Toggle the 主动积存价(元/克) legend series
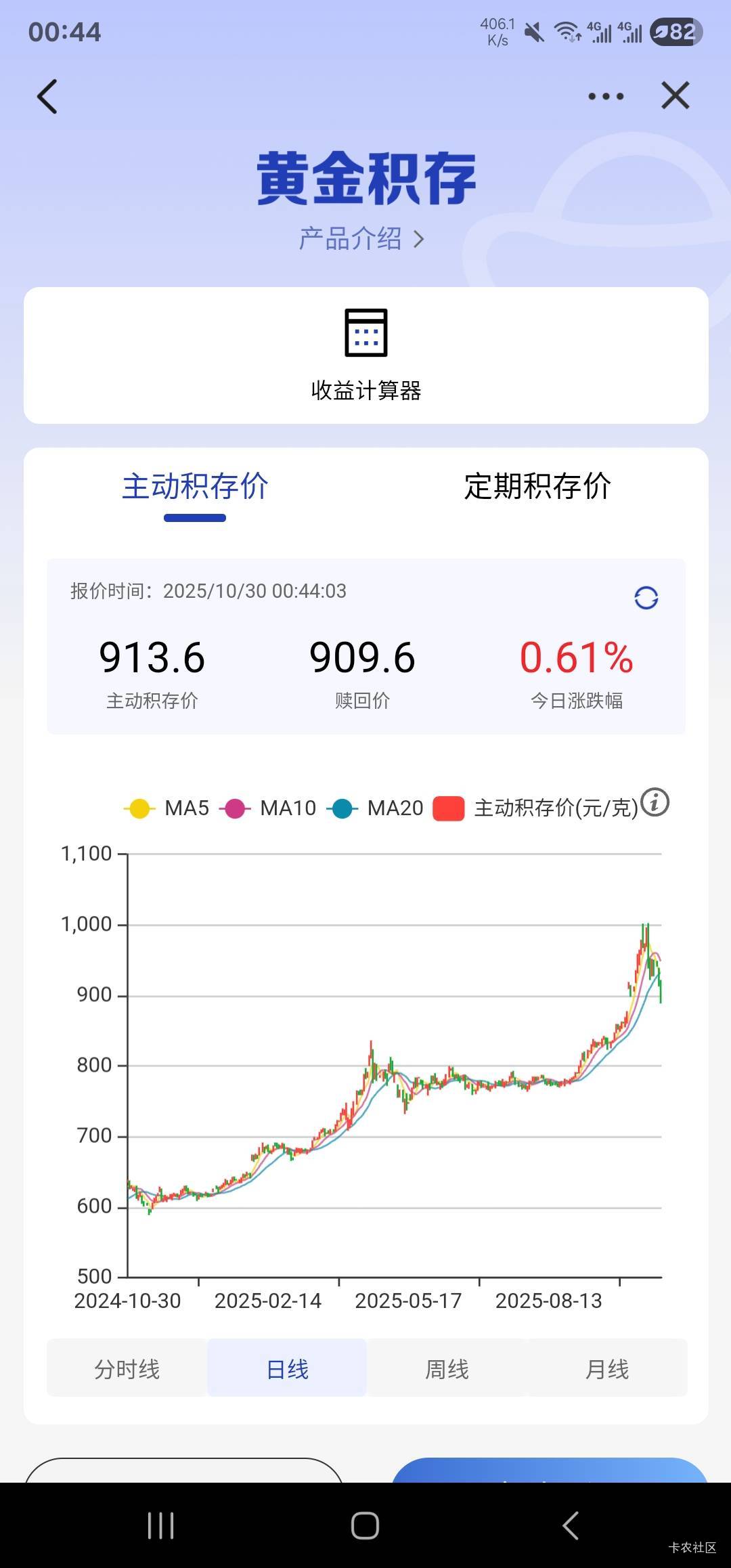 point(536,808)
